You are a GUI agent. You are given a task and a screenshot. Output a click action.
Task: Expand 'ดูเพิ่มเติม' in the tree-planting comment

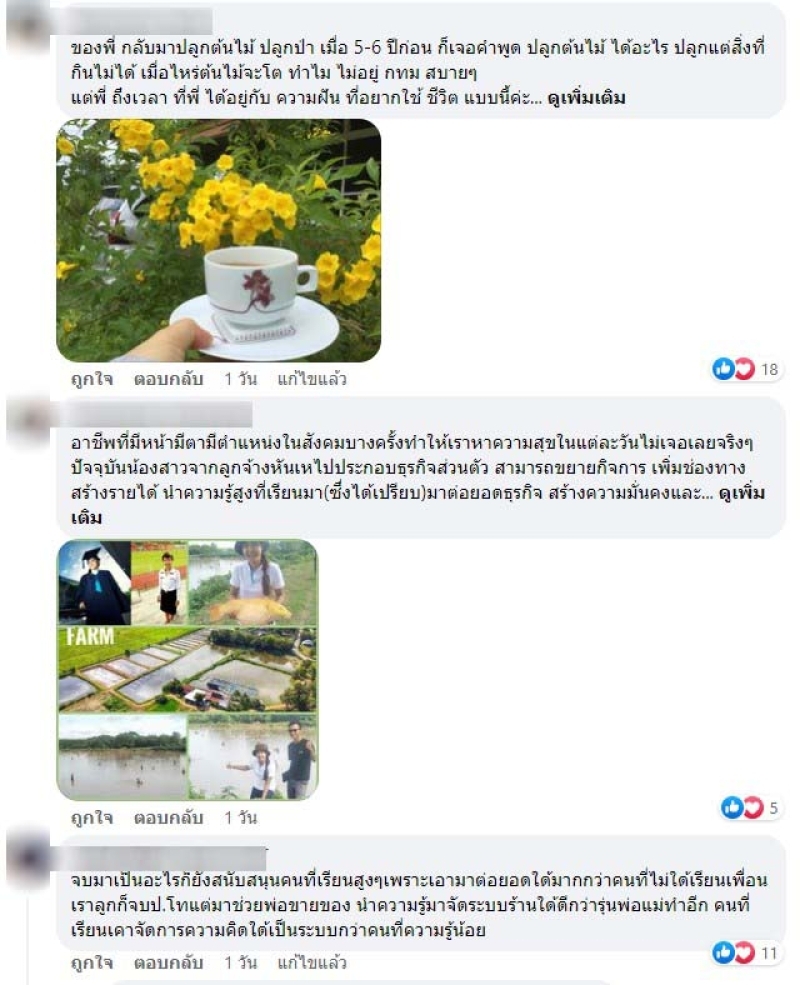pyautogui.click(x=586, y=98)
